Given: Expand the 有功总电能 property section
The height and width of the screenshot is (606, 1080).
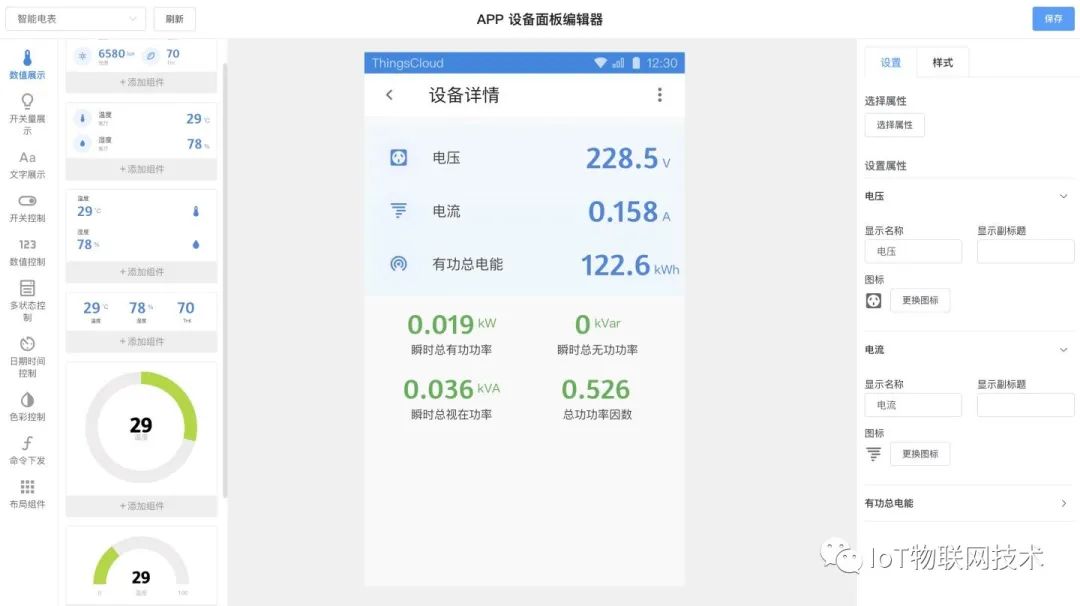Looking at the screenshot, I should pos(1063,503).
